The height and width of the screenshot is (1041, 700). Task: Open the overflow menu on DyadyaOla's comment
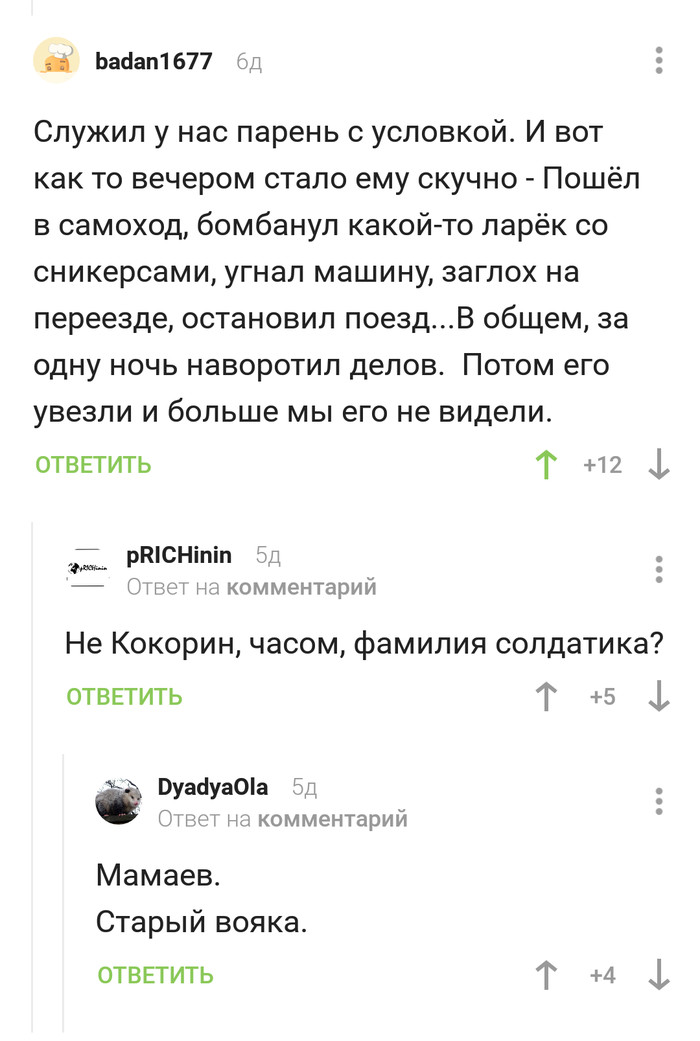coord(659,800)
